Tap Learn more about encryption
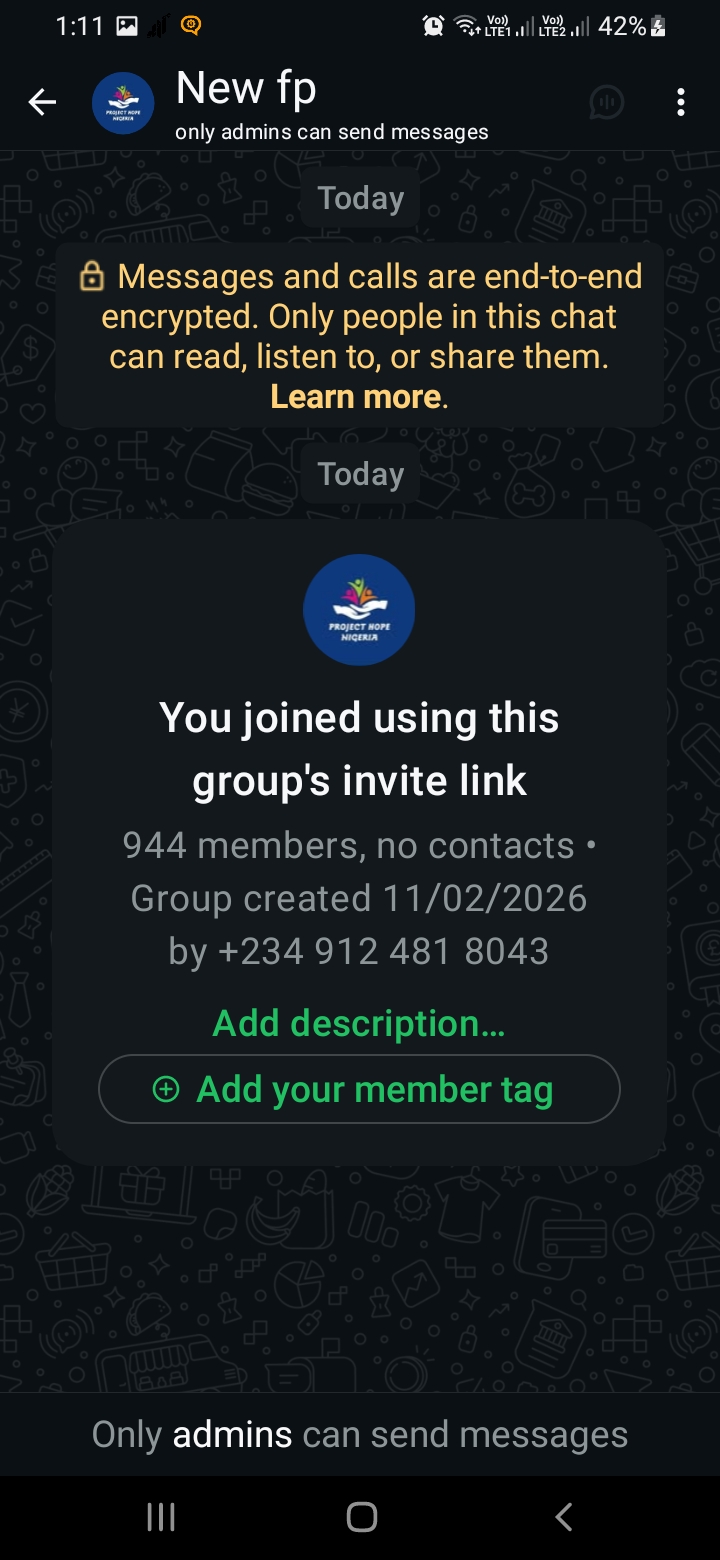Viewport: 720px width, 1560px height. [x=356, y=397]
